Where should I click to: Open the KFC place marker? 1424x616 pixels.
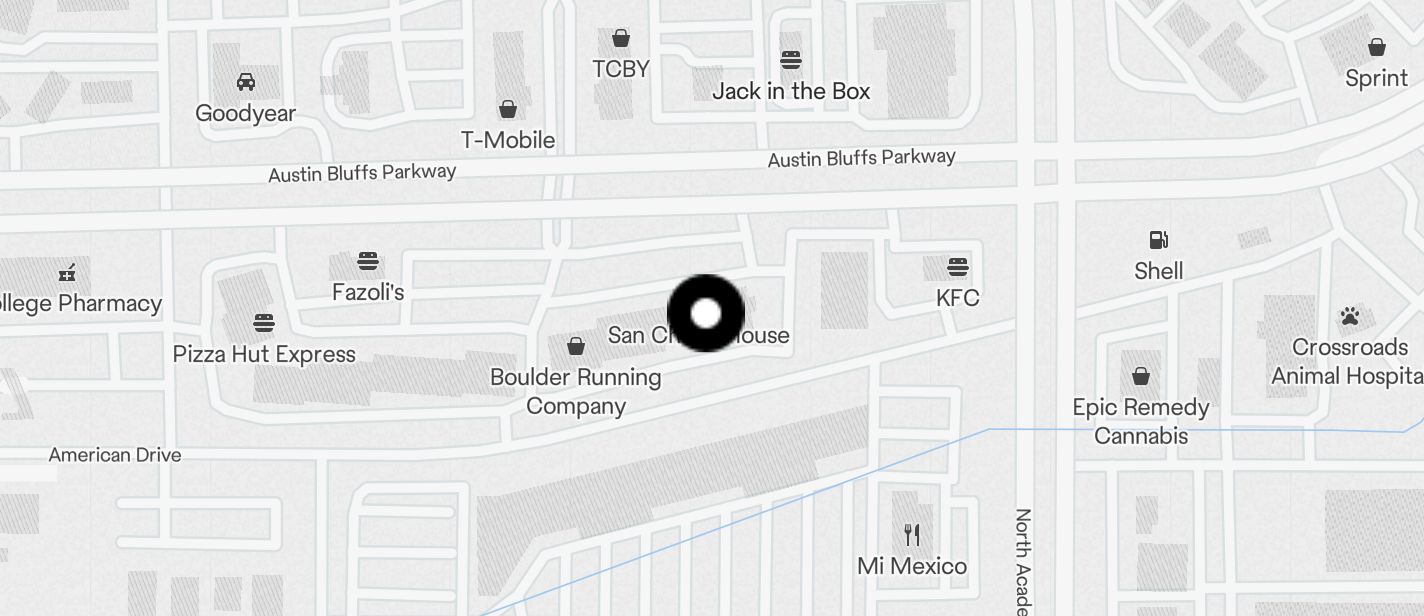957,267
